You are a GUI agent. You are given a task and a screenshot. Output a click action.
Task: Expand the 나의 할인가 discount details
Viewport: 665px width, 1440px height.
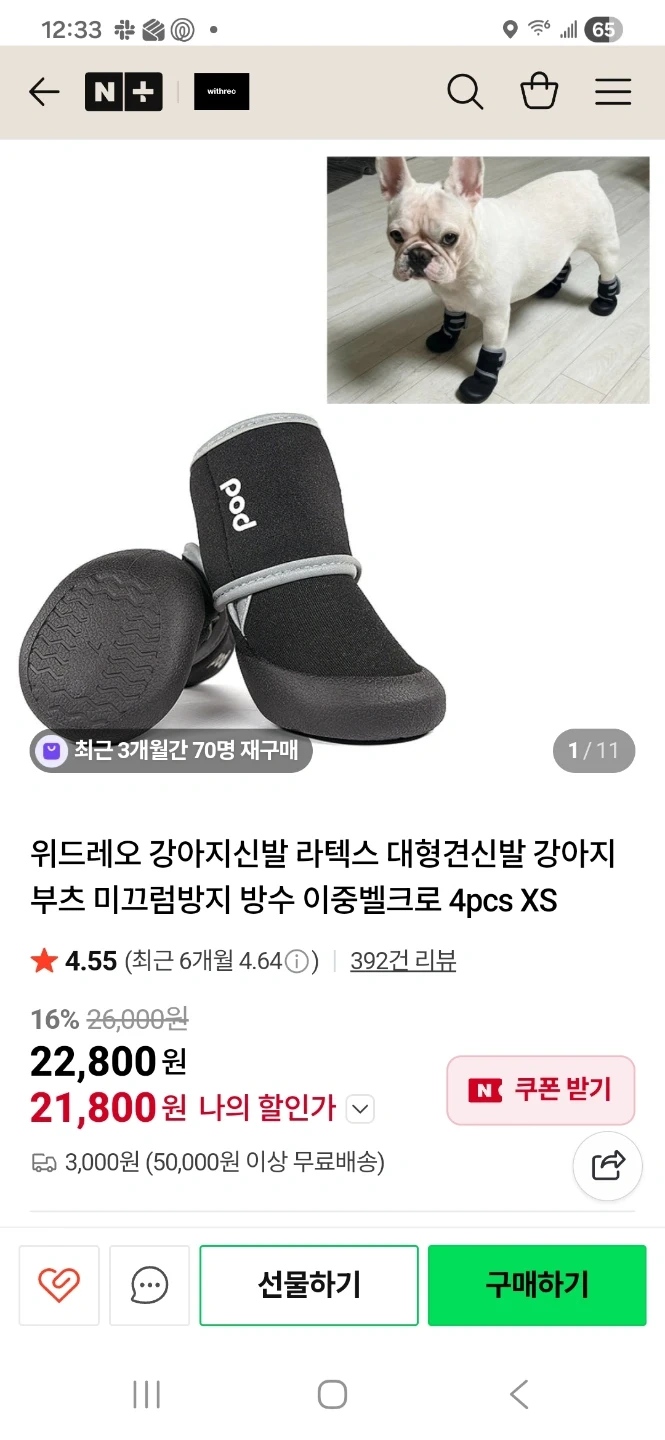click(360, 1108)
